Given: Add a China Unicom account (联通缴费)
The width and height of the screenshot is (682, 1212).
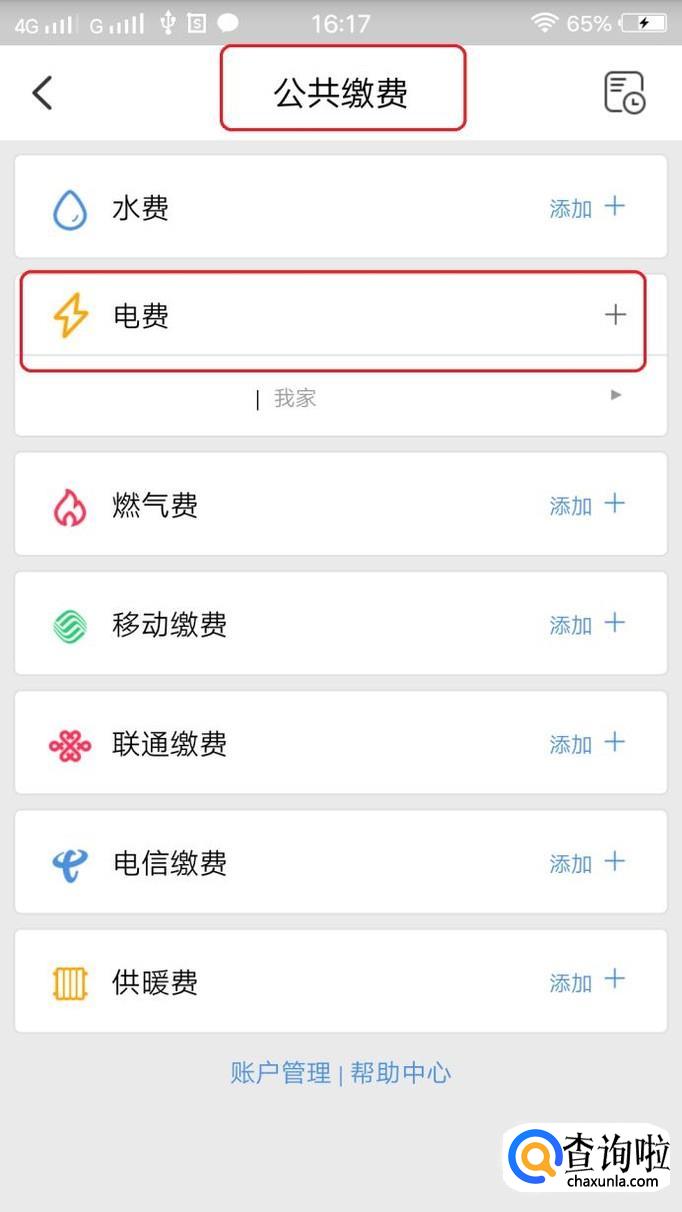Looking at the screenshot, I should pos(587,743).
